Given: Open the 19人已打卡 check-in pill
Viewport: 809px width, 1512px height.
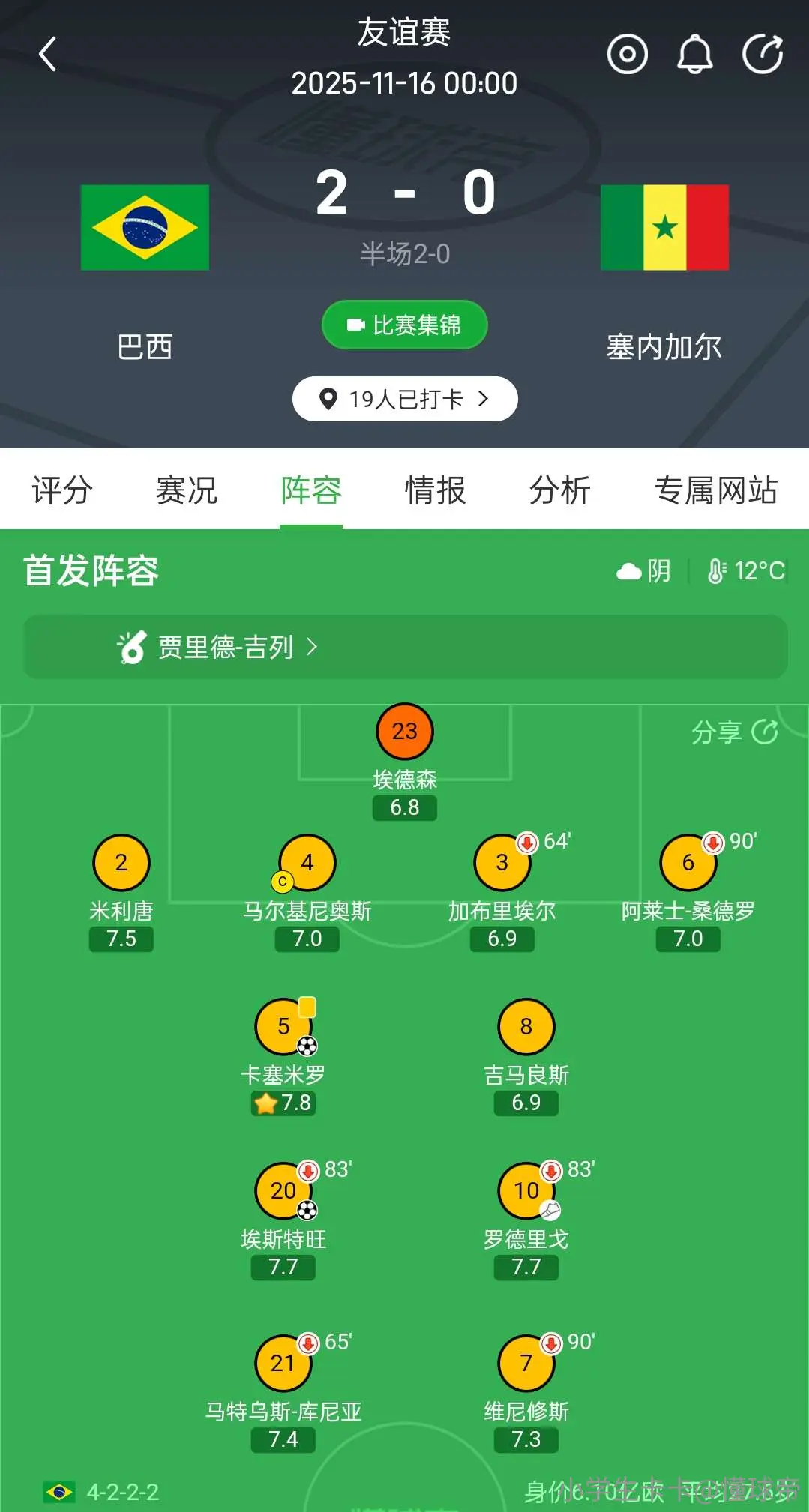Looking at the screenshot, I should 405,399.
